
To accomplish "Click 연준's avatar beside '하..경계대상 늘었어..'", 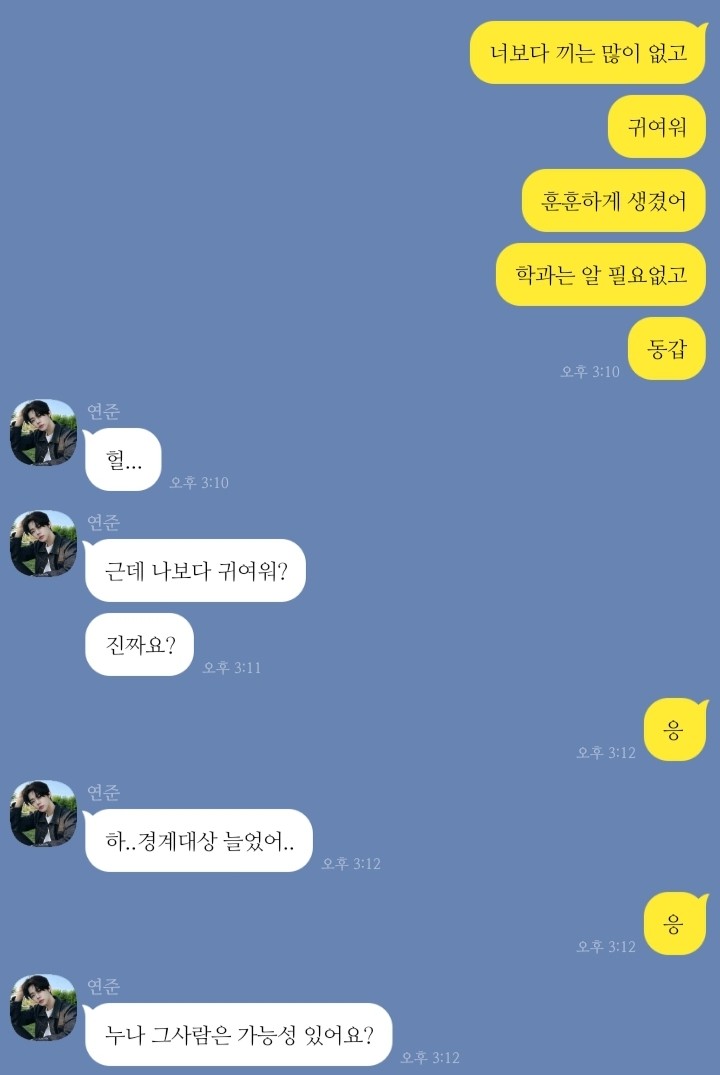I will pos(42,813).
